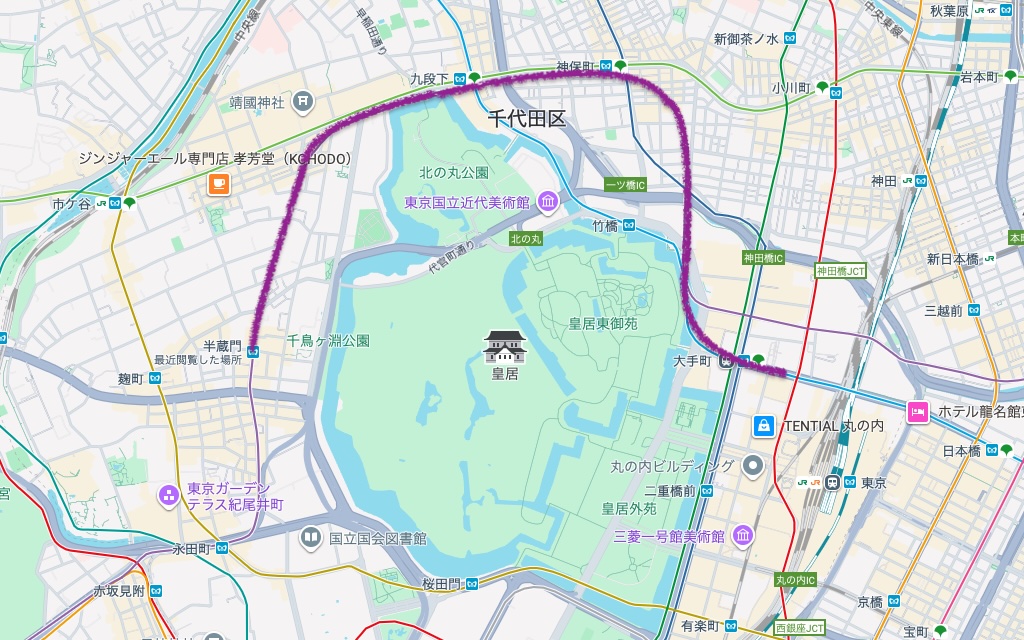Select the 竹橋 station icon

629,226
